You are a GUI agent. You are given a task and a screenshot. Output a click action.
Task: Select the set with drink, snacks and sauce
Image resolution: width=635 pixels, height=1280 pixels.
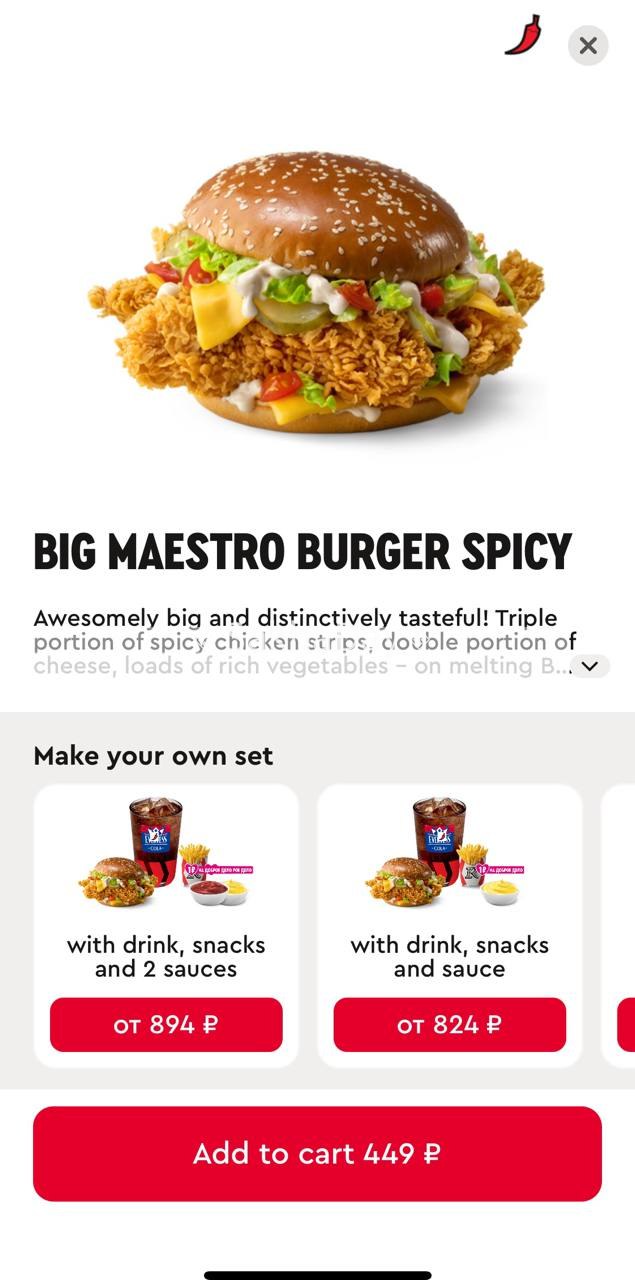point(450,925)
